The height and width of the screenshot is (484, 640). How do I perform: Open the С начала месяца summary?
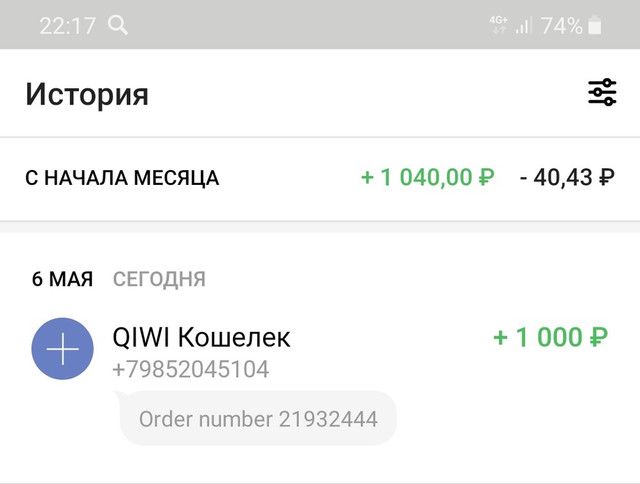click(x=320, y=179)
